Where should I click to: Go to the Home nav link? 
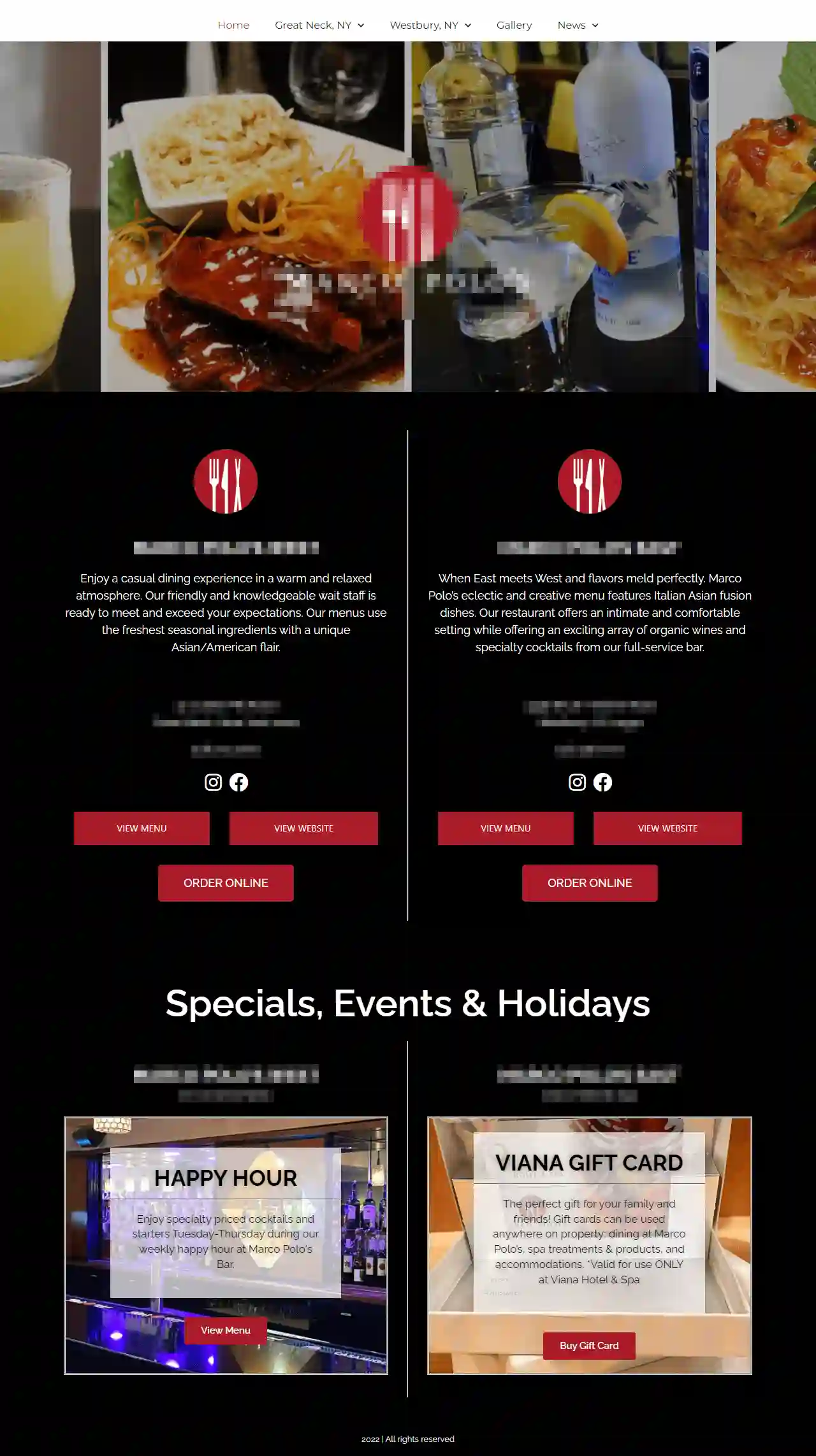233,25
